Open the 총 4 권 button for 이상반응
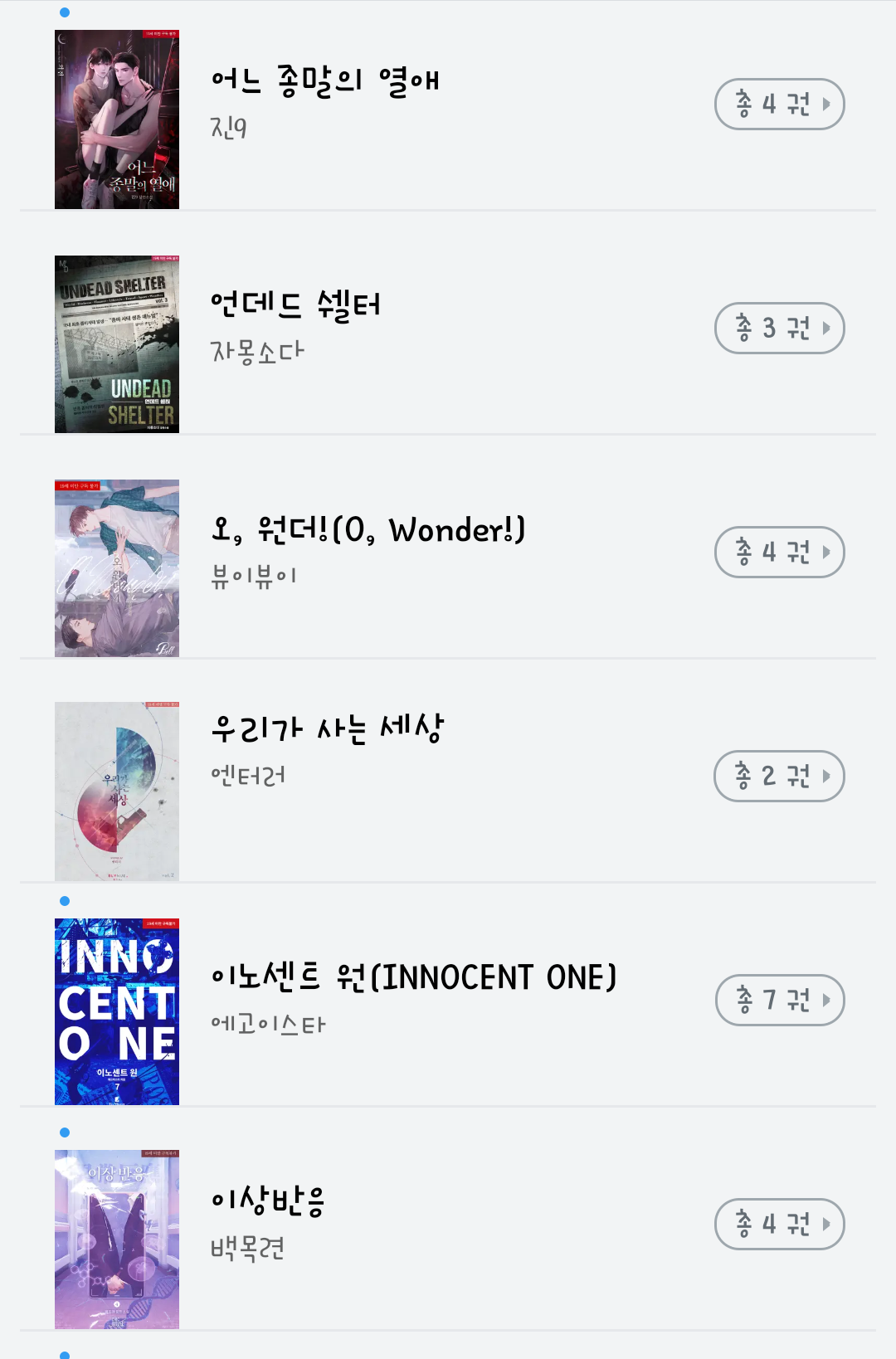 [779, 1225]
